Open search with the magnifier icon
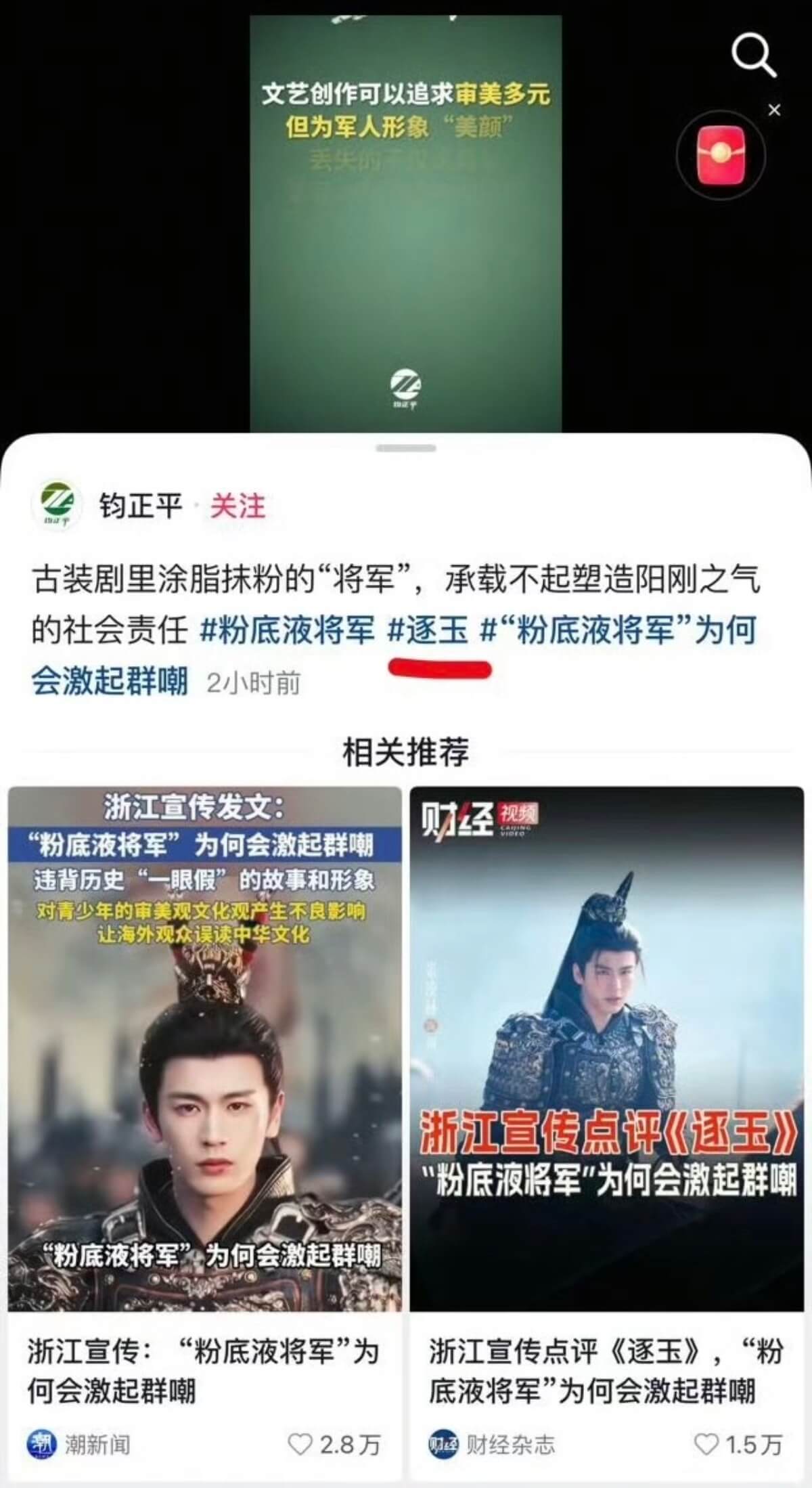 [x=753, y=56]
